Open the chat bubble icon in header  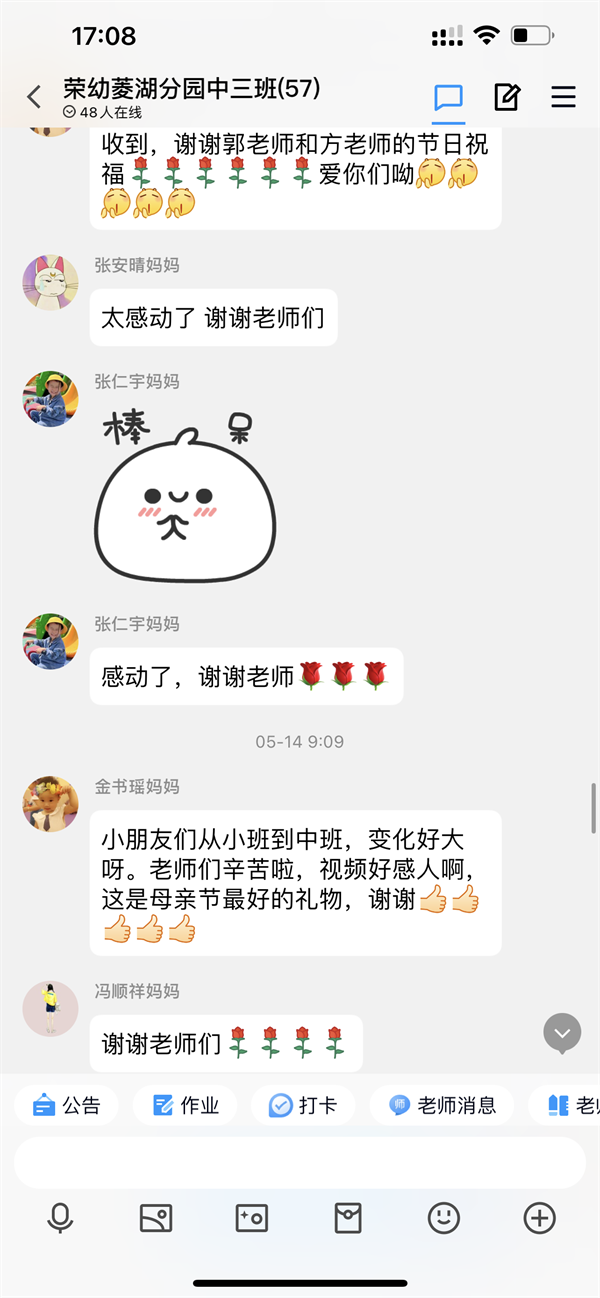click(448, 97)
